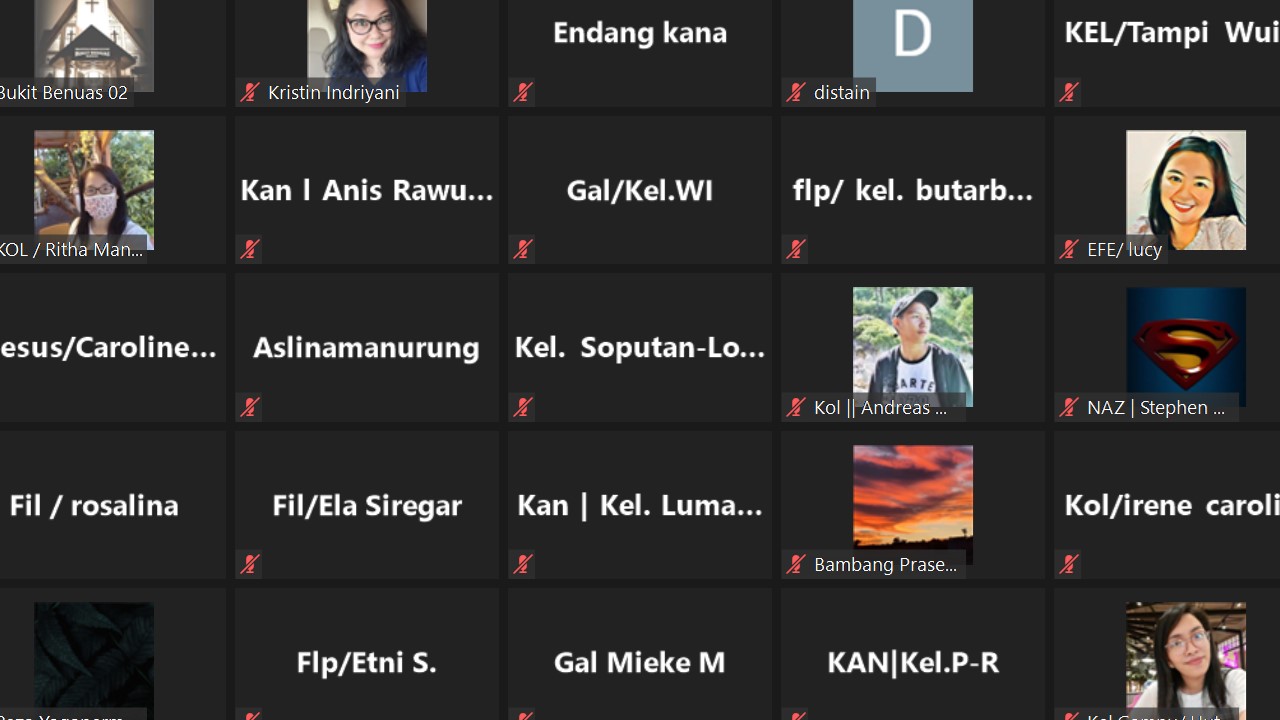Select the Kol || Andreas participant tile
Screen dimensions: 1280x720
pyautogui.click(x=912, y=345)
